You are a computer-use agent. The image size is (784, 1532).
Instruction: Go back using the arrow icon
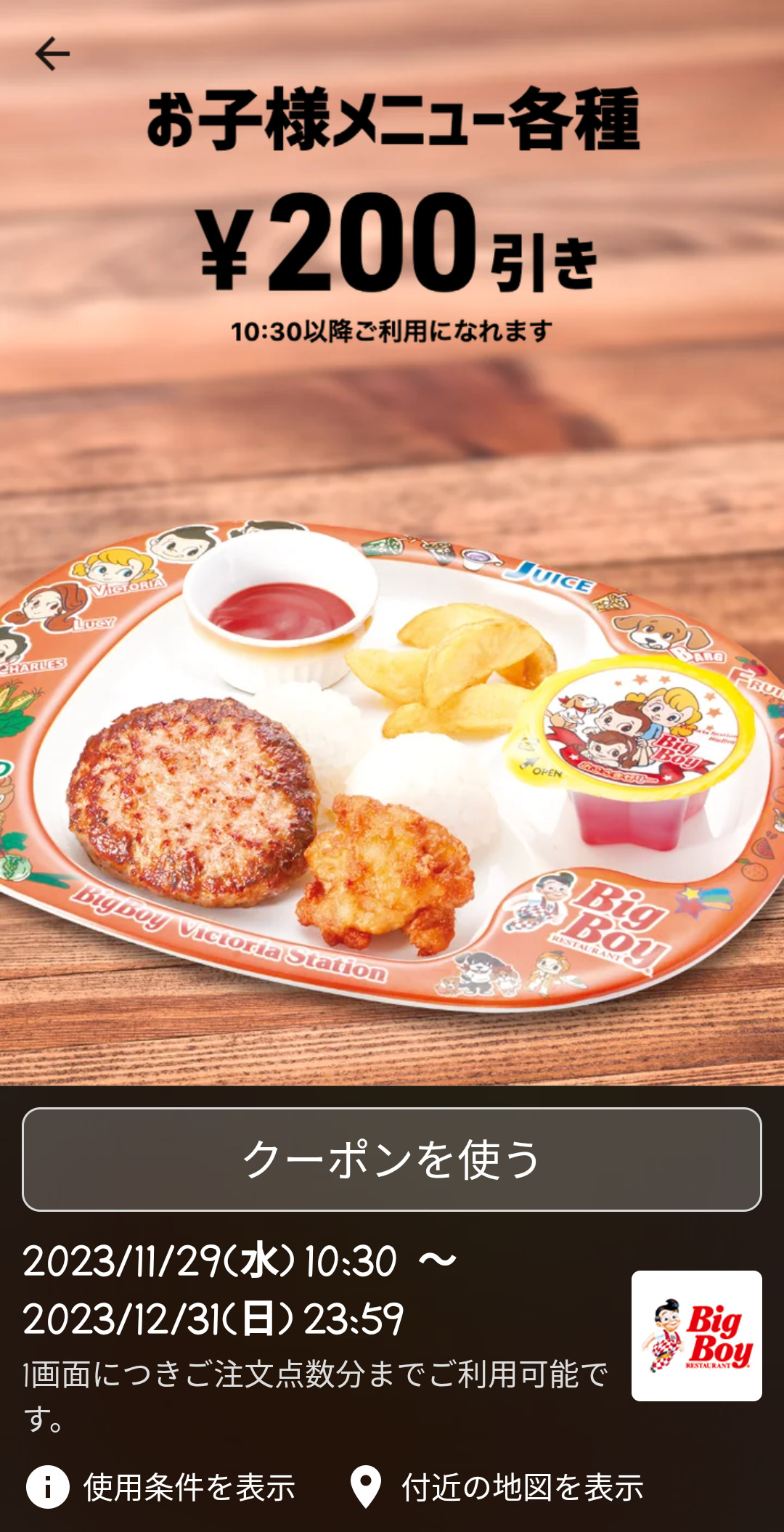tap(52, 54)
